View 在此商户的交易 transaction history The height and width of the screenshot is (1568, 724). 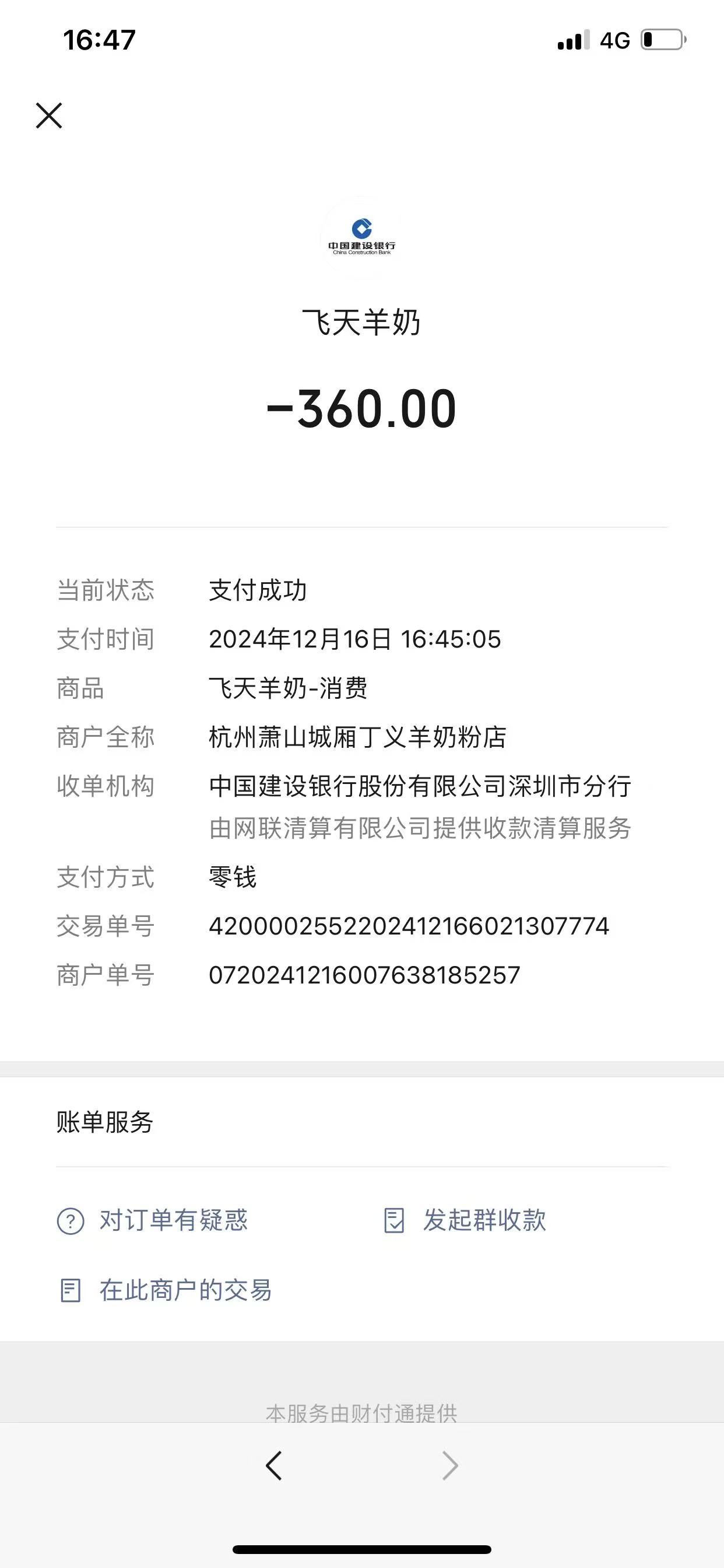click(165, 1290)
